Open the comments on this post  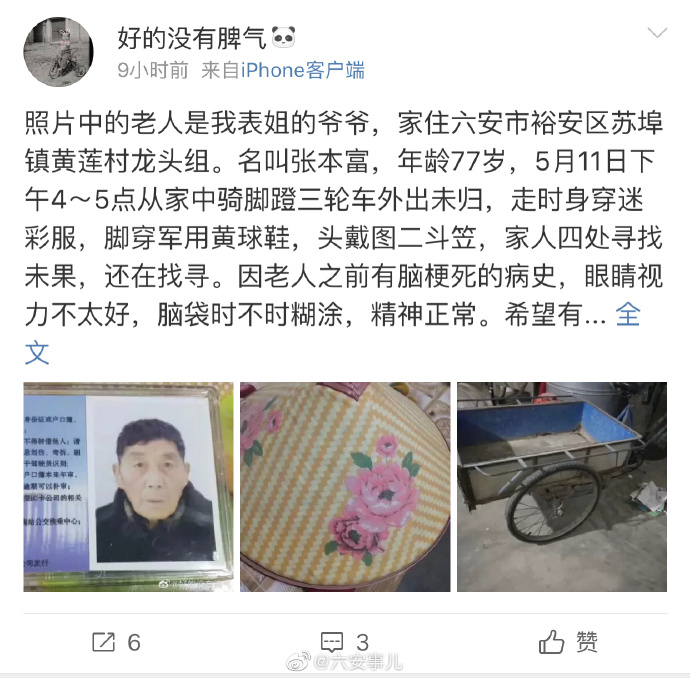345,641
